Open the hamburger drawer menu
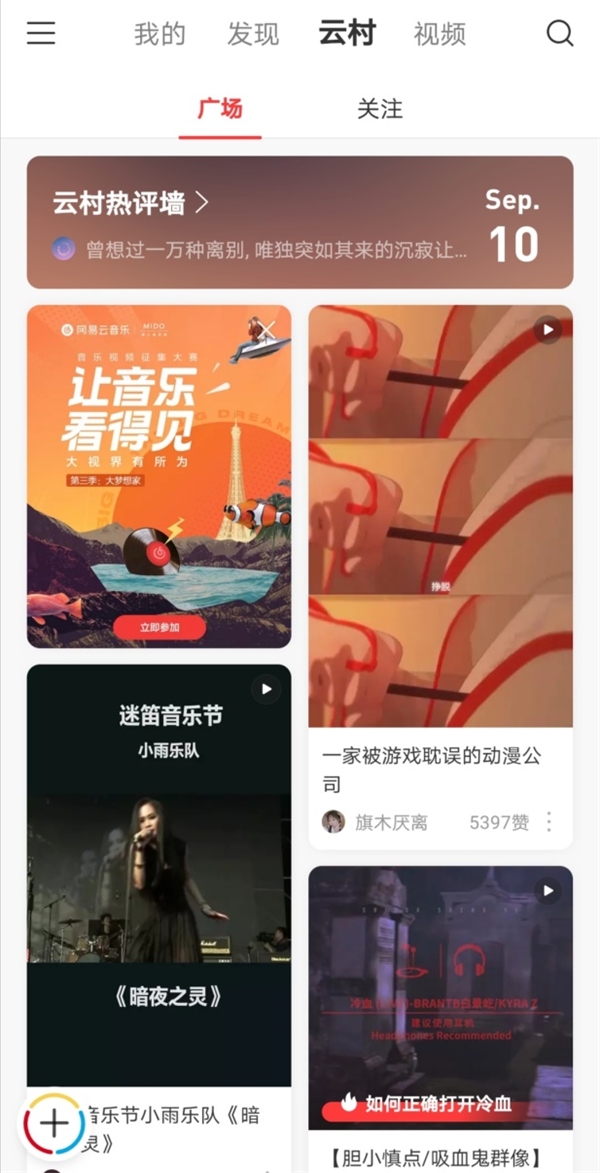 tap(41, 33)
